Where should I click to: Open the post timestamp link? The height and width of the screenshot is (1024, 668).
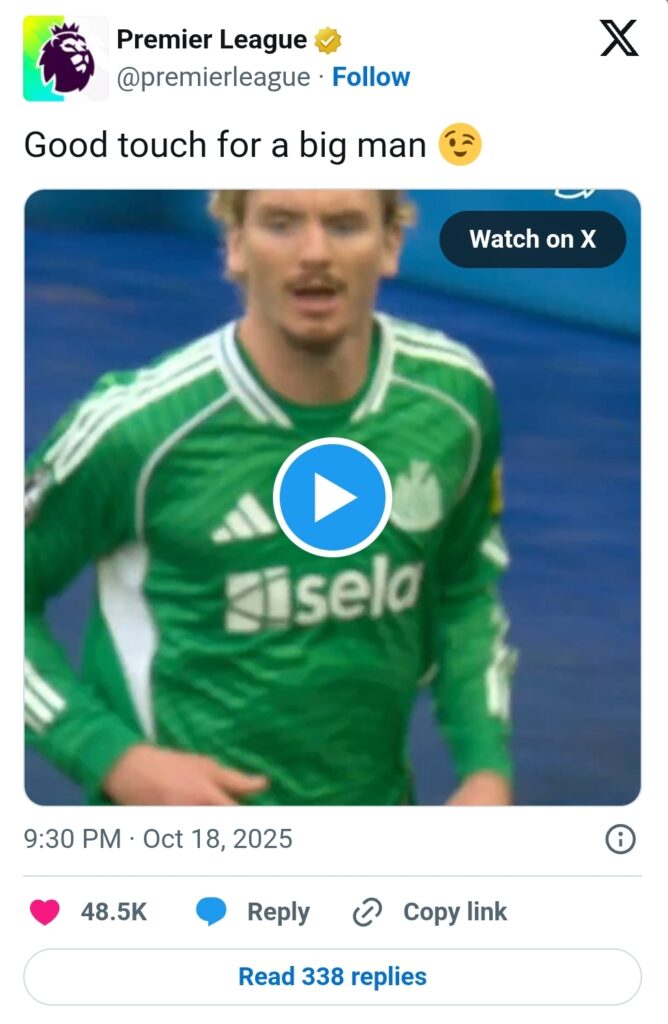158,838
